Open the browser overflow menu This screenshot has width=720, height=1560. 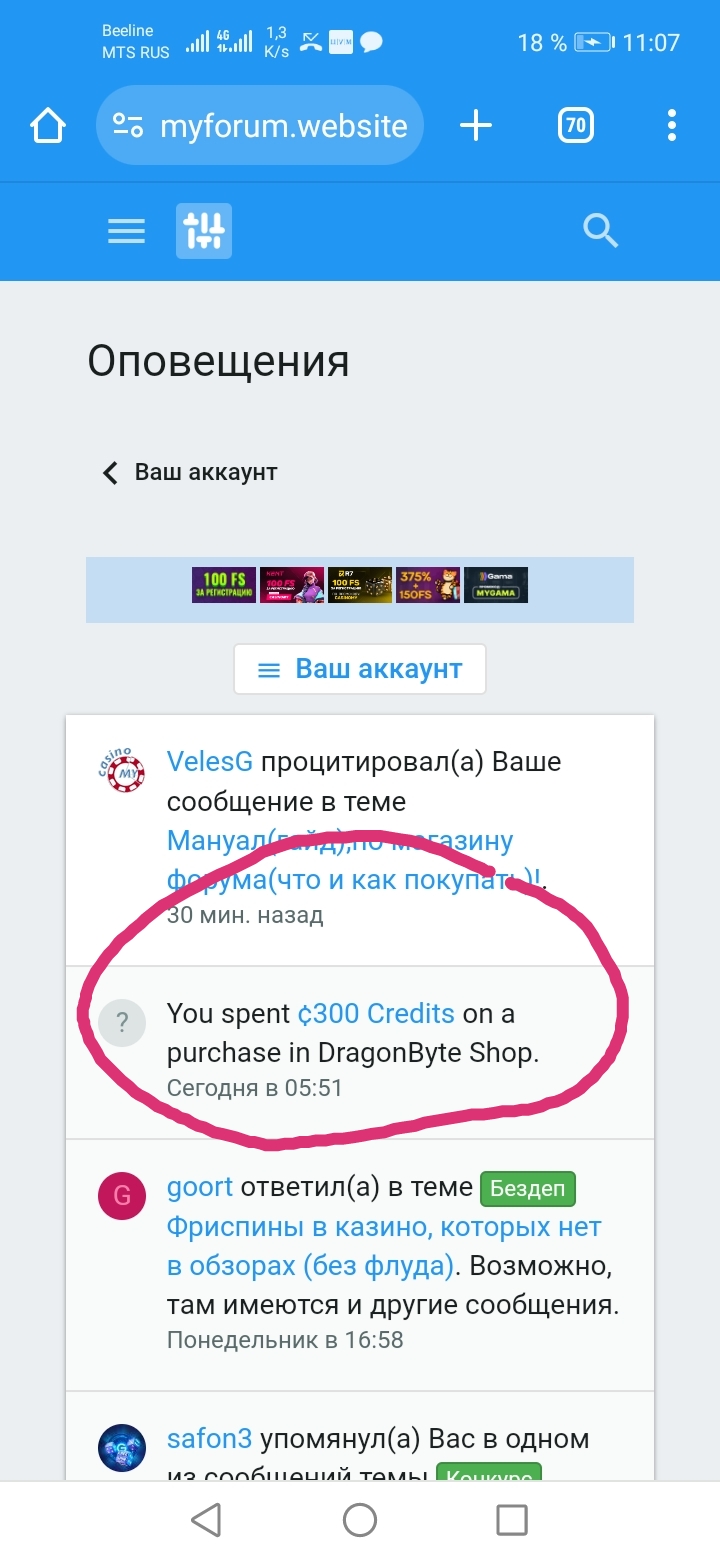pyautogui.click(x=671, y=126)
